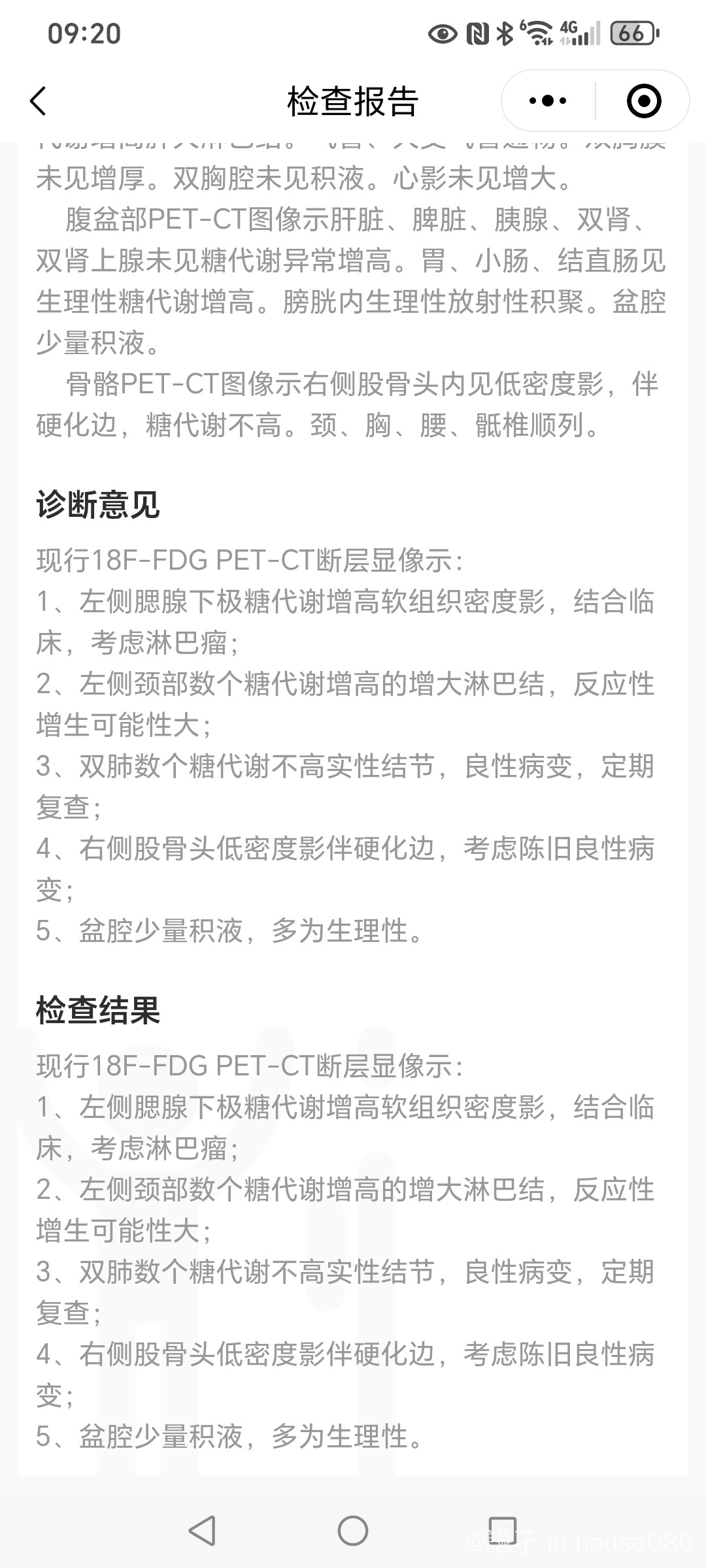Close the mini program with the circle button
Viewport: 706px width, 1568px height.
[x=643, y=101]
